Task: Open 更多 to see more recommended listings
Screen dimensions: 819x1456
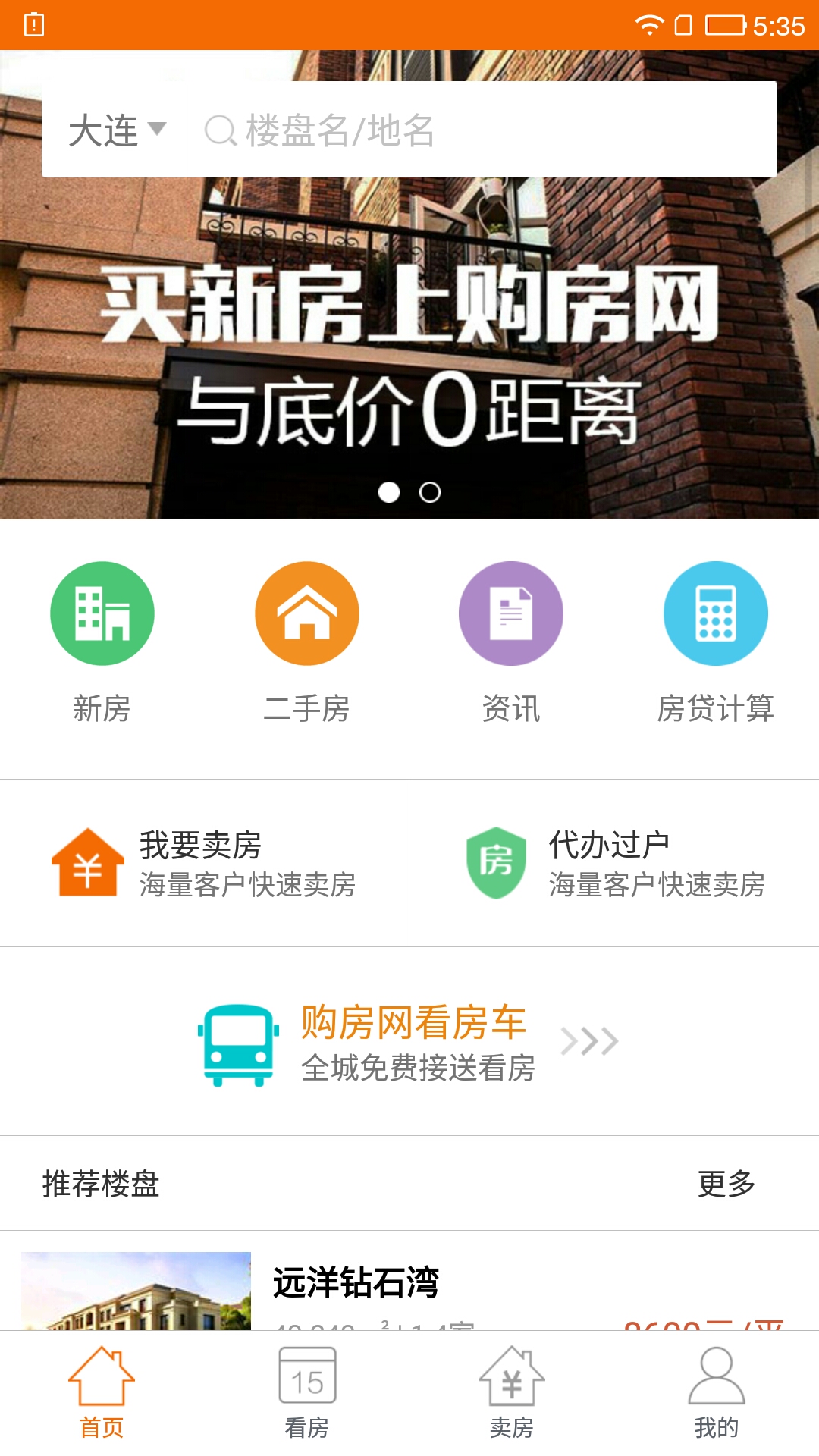Action: tap(726, 1181)
